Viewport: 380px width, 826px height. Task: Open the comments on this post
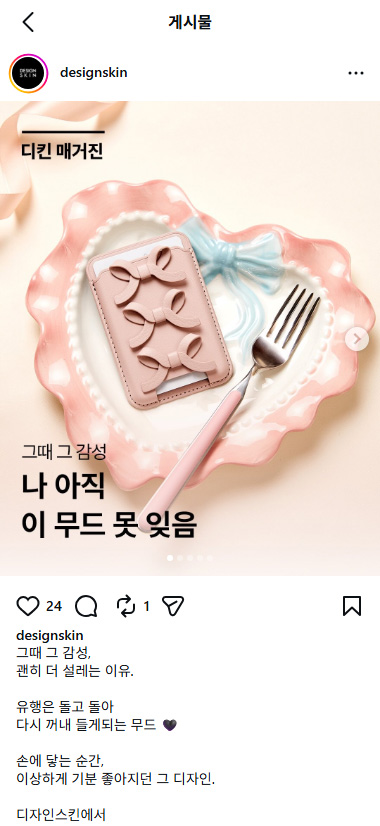click(x=86, y=606)
